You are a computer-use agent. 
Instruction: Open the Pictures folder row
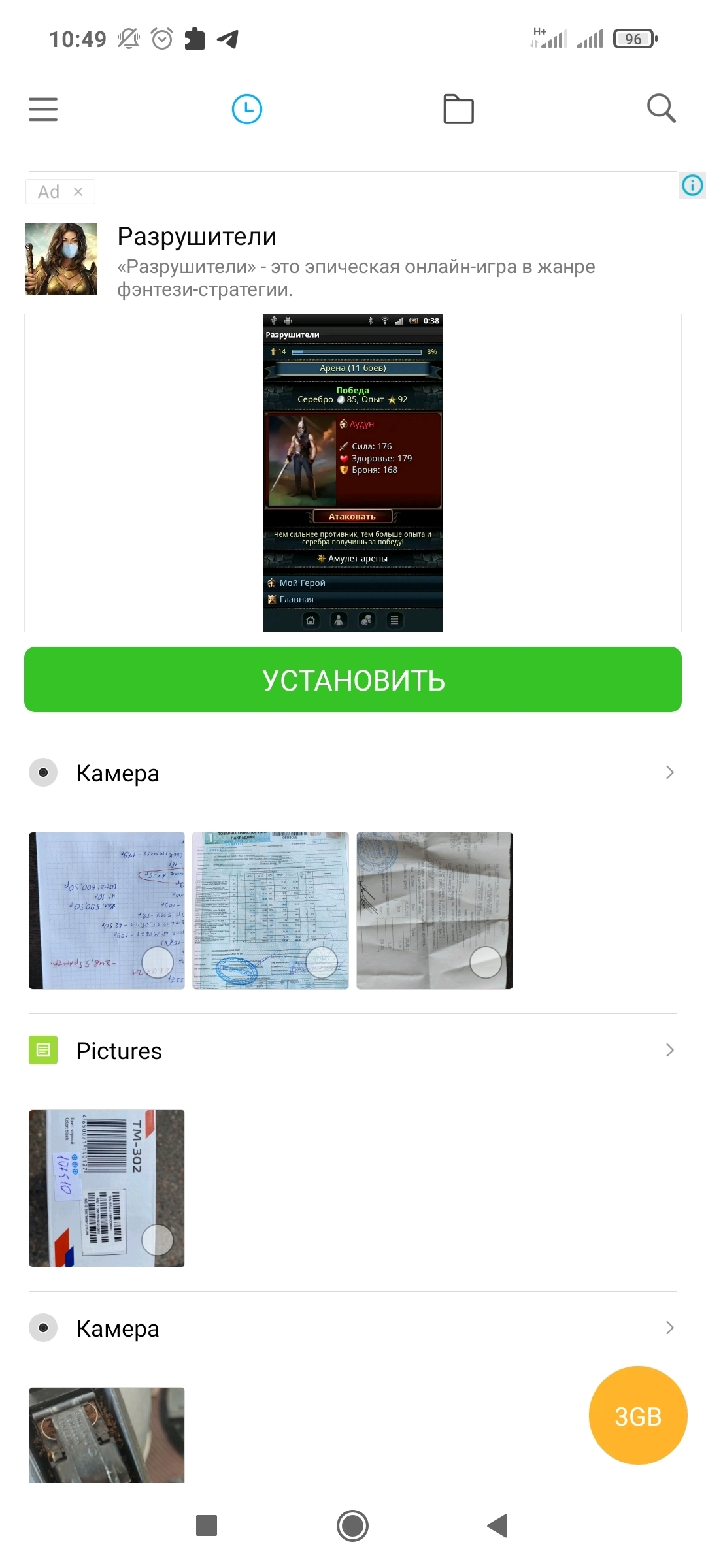353,1051
